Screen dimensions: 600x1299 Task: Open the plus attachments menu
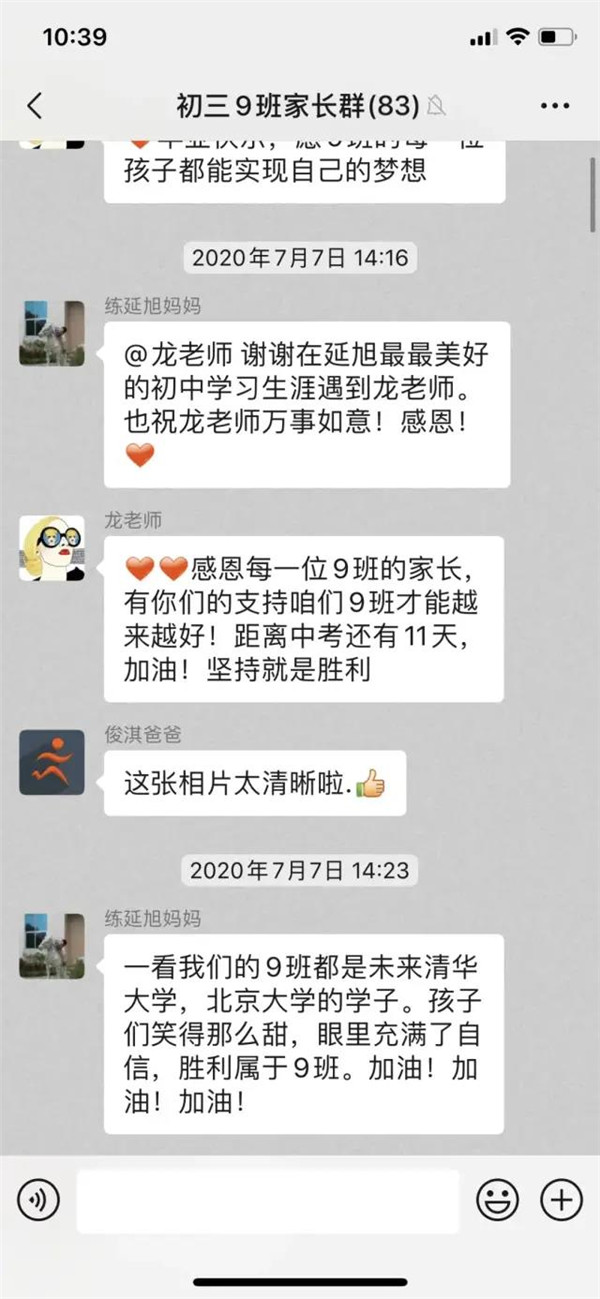[x=561, y=1198]
